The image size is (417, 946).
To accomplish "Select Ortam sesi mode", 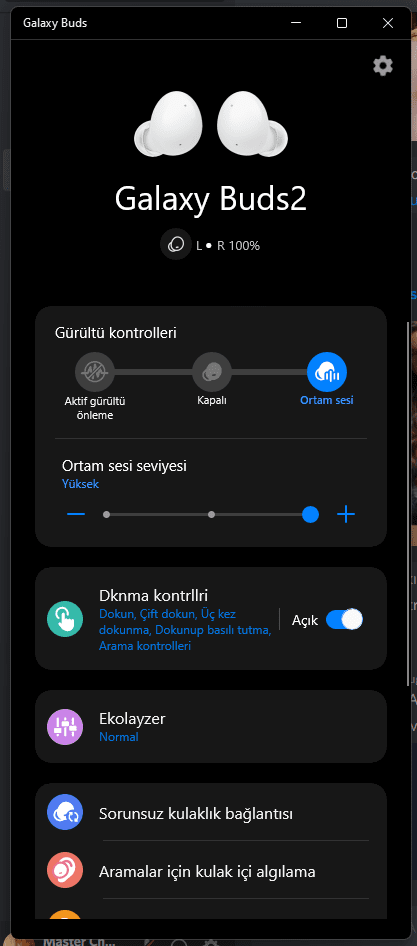I will pos(326,372).
